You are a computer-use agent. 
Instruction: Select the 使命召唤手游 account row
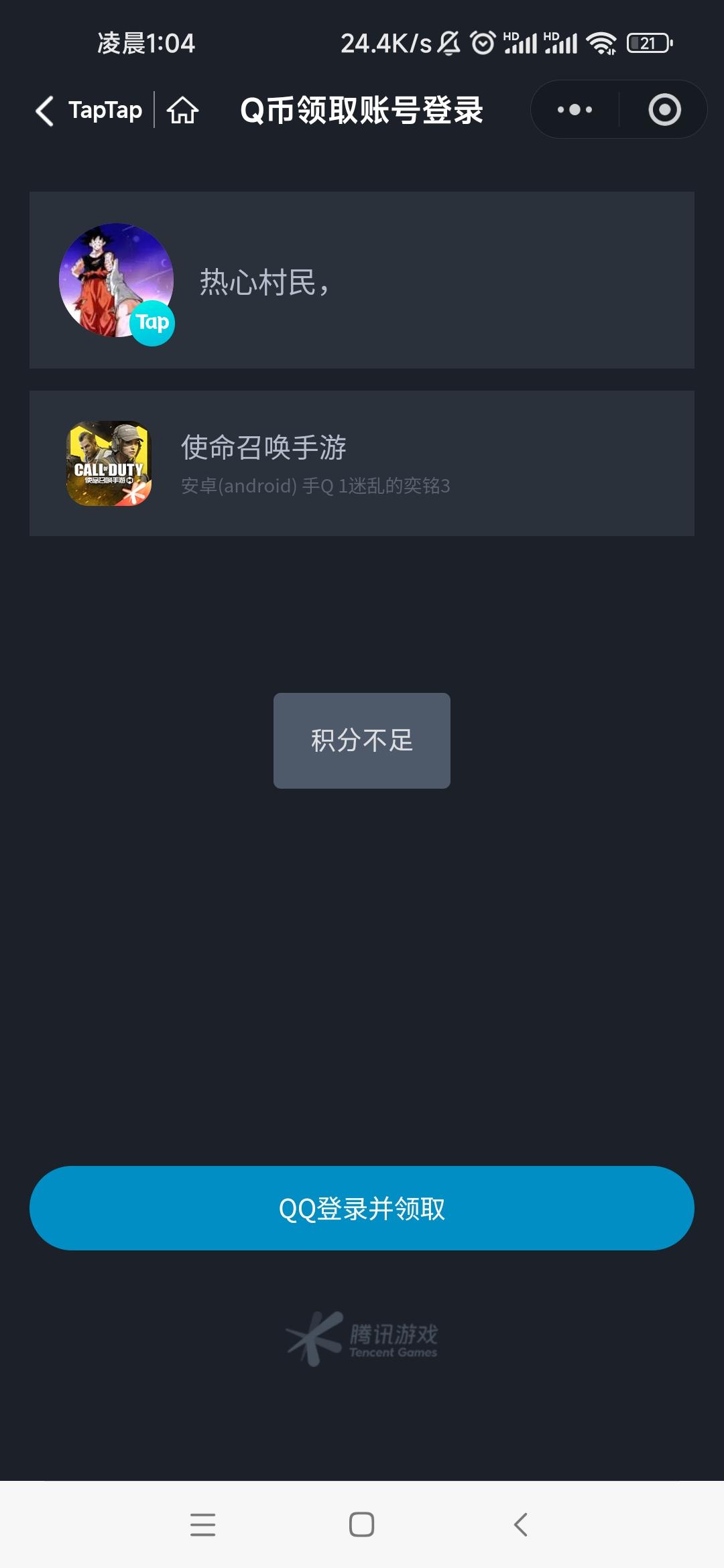(x=362, y=464)
